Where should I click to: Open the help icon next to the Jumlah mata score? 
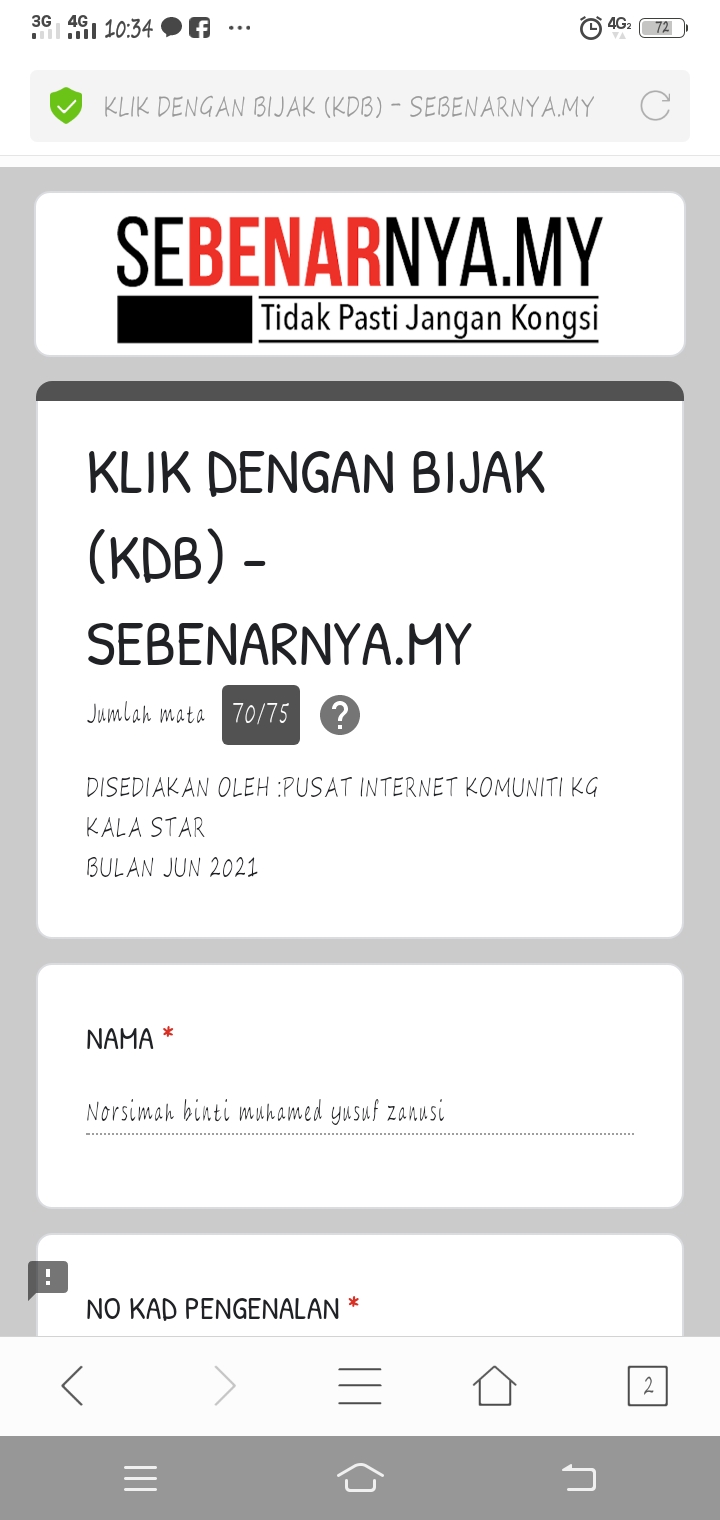[x=340, y=715]
